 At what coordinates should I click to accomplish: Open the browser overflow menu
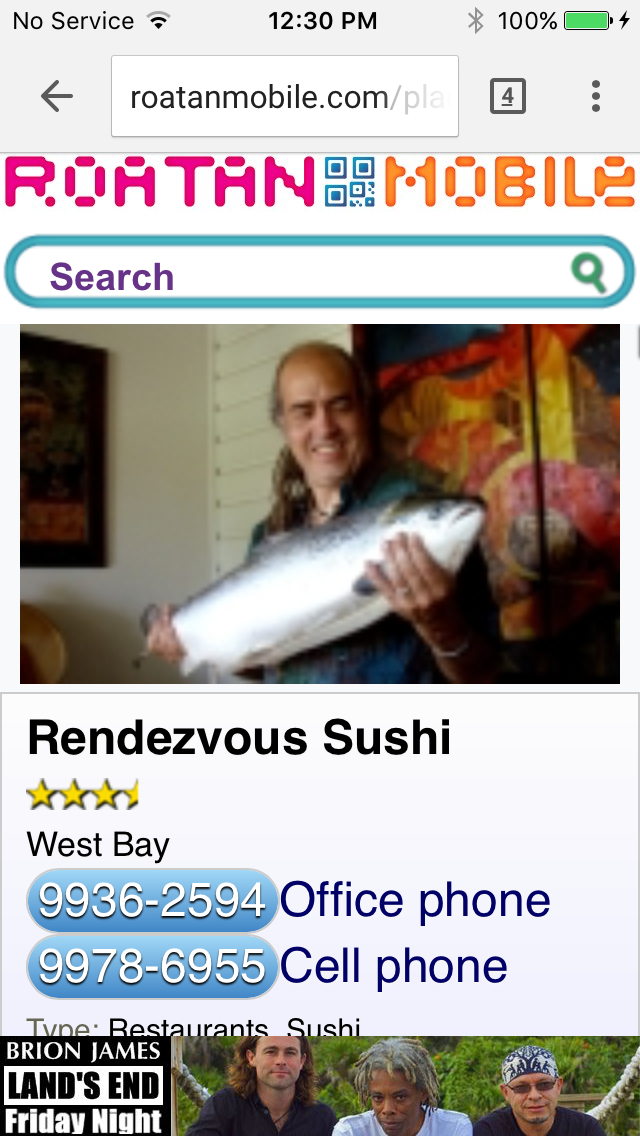click(596, 96)
